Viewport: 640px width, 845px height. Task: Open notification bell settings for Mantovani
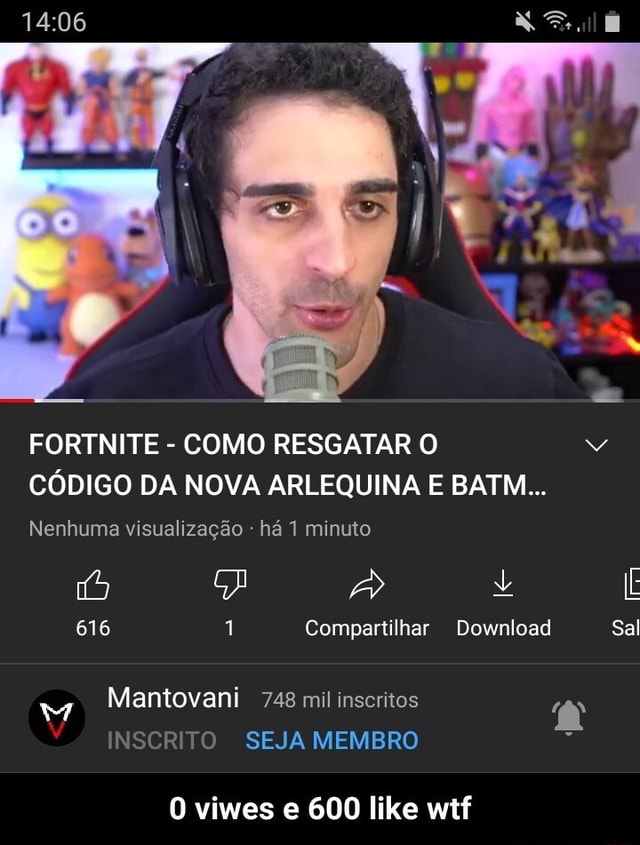pos(567,717)
